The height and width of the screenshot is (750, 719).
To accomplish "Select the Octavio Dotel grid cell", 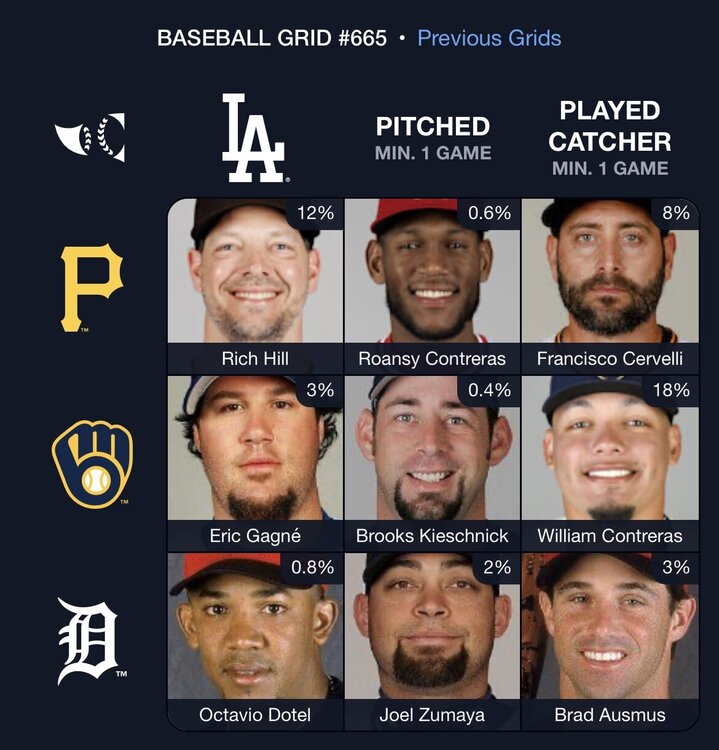I will coord(255,641).
